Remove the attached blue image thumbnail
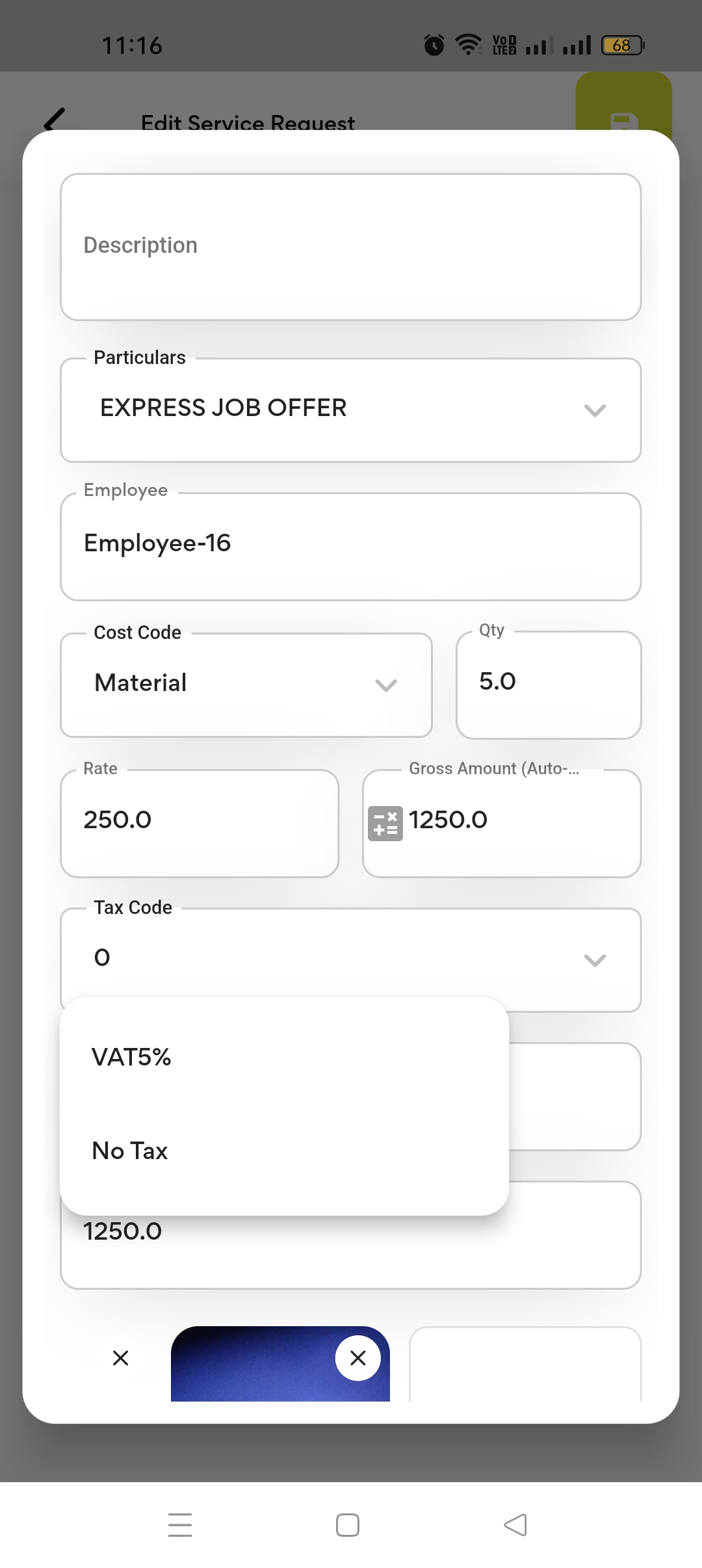The width and height of the screenshot is (702, 1568). pos(357,1358)
